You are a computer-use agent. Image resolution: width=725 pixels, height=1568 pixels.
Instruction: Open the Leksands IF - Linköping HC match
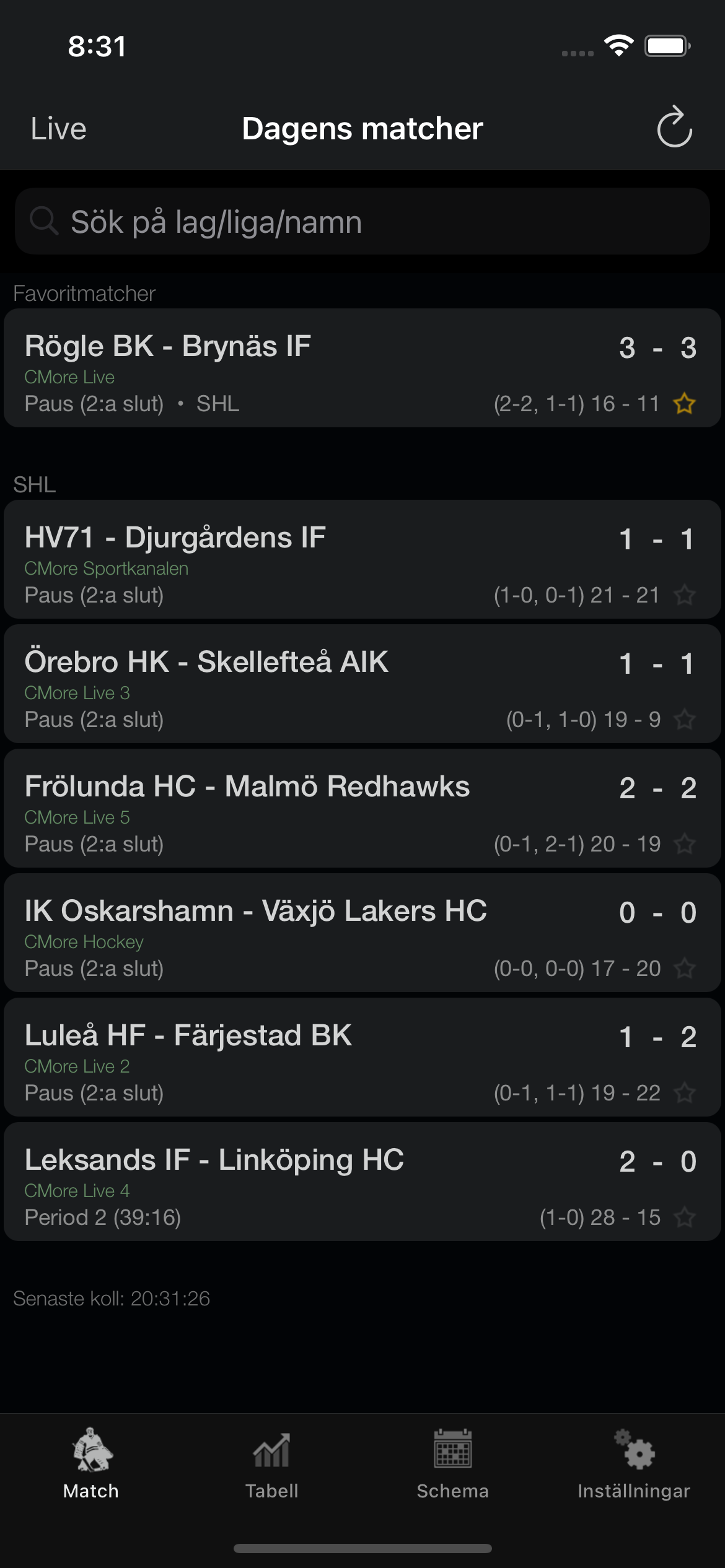(362, 1182)
